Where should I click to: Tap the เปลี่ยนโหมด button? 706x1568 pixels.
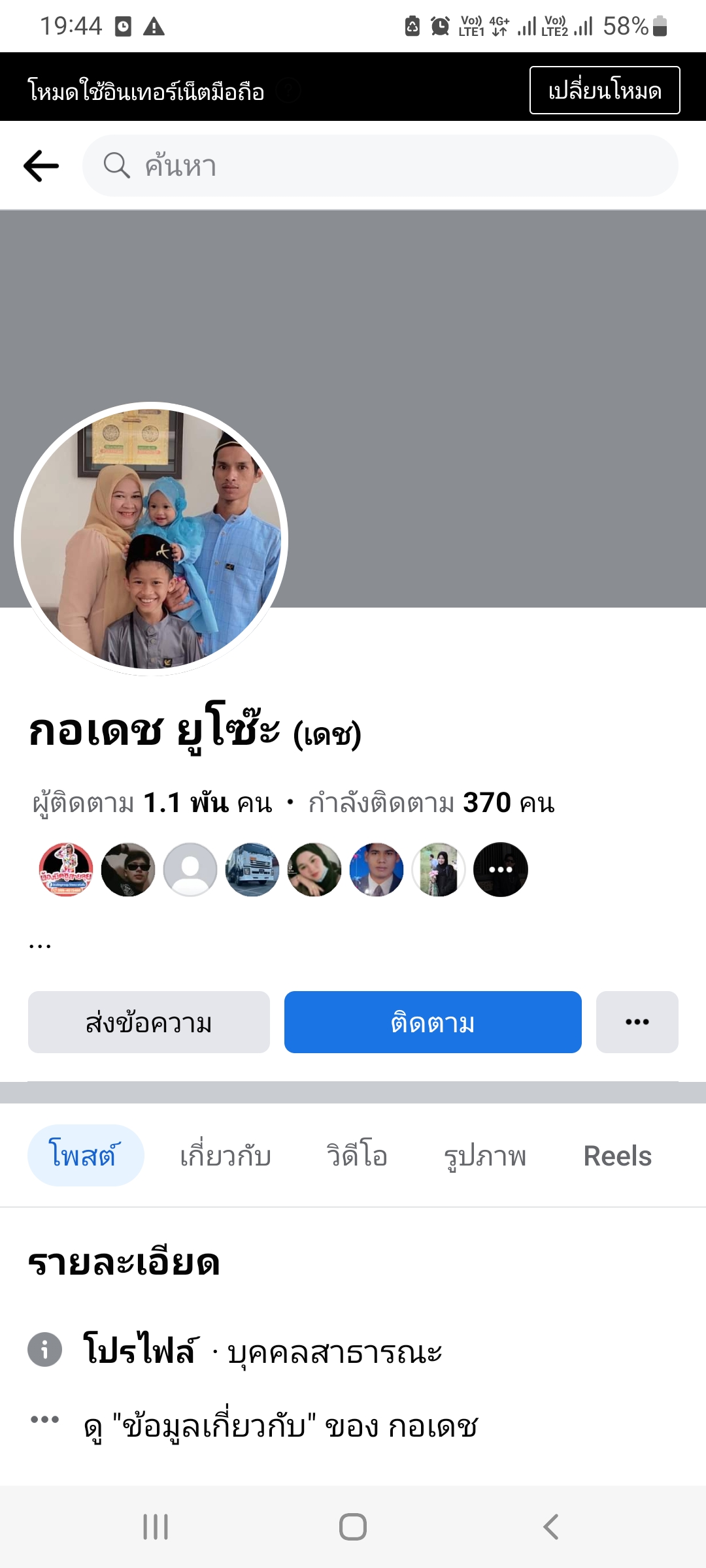point(604,90)
